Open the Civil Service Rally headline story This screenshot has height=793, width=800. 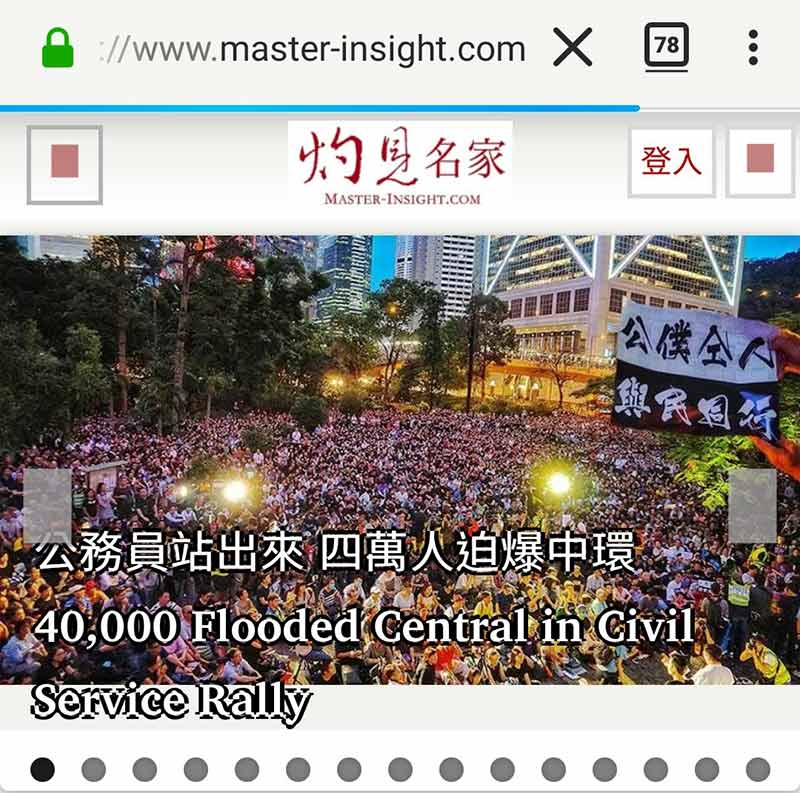365,628
